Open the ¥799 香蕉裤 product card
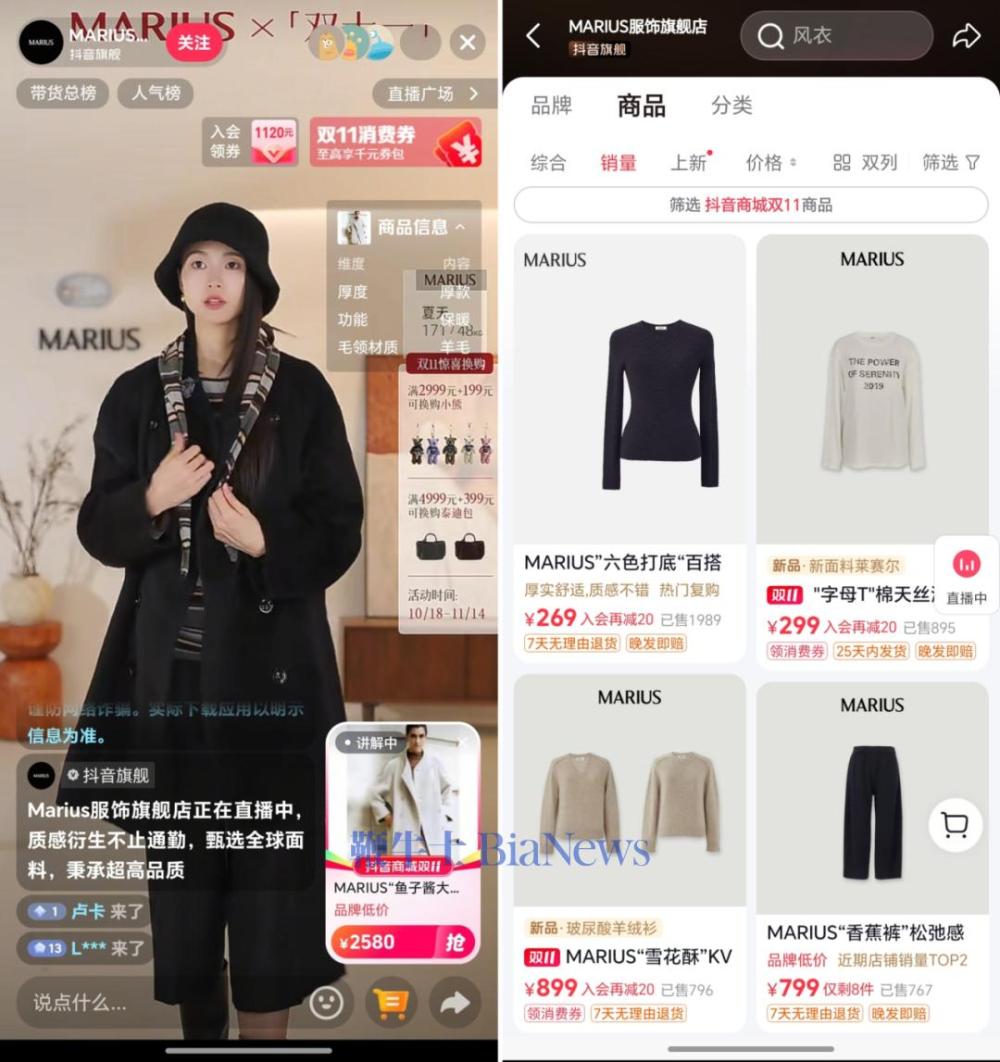This screenshot has width=1000, height=1062. coord(871,850)
